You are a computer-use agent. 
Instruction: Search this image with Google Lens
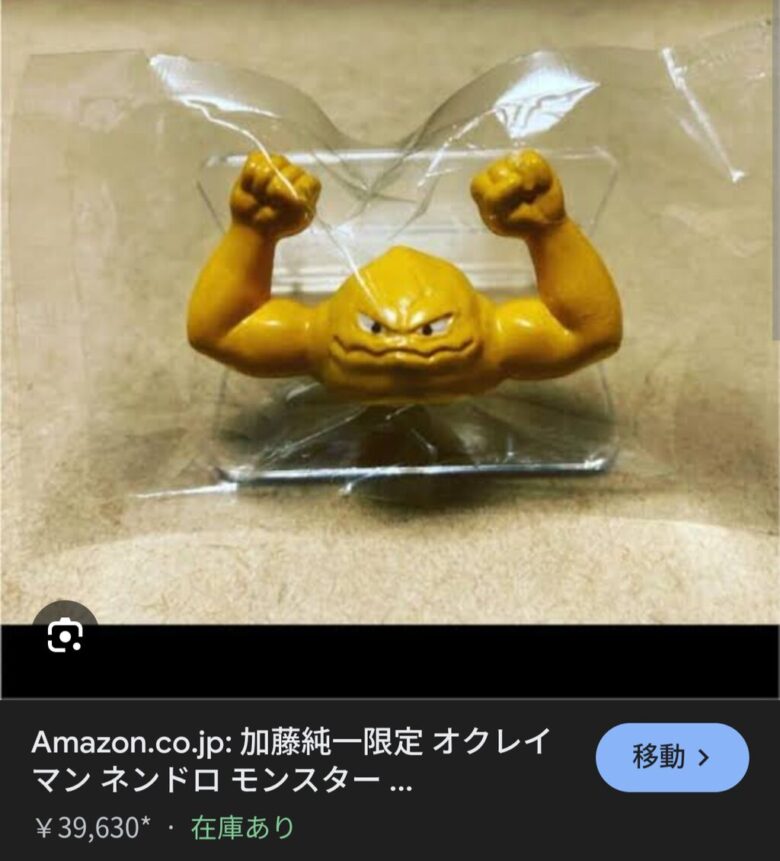coord(64,635)
